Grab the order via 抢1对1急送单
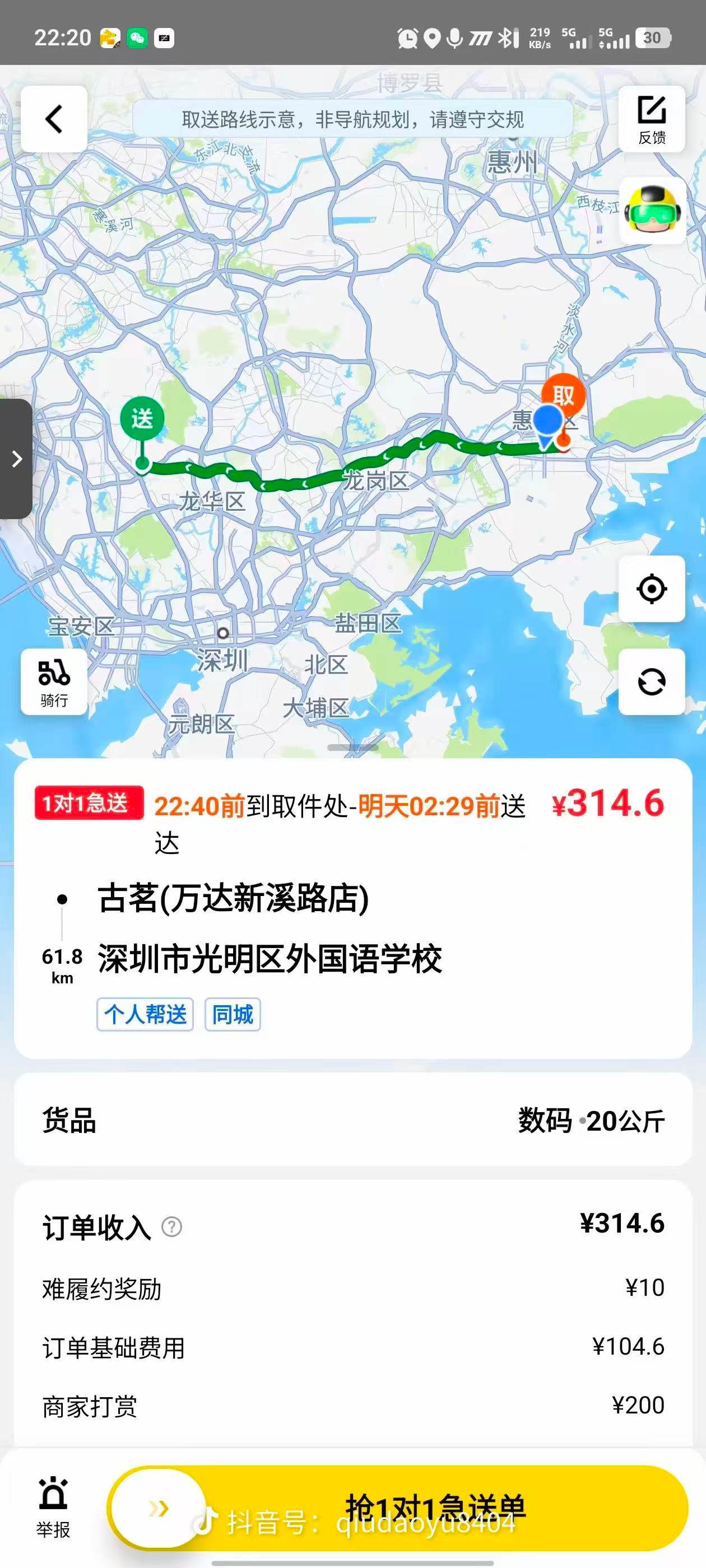 (x=398, y=1508)
